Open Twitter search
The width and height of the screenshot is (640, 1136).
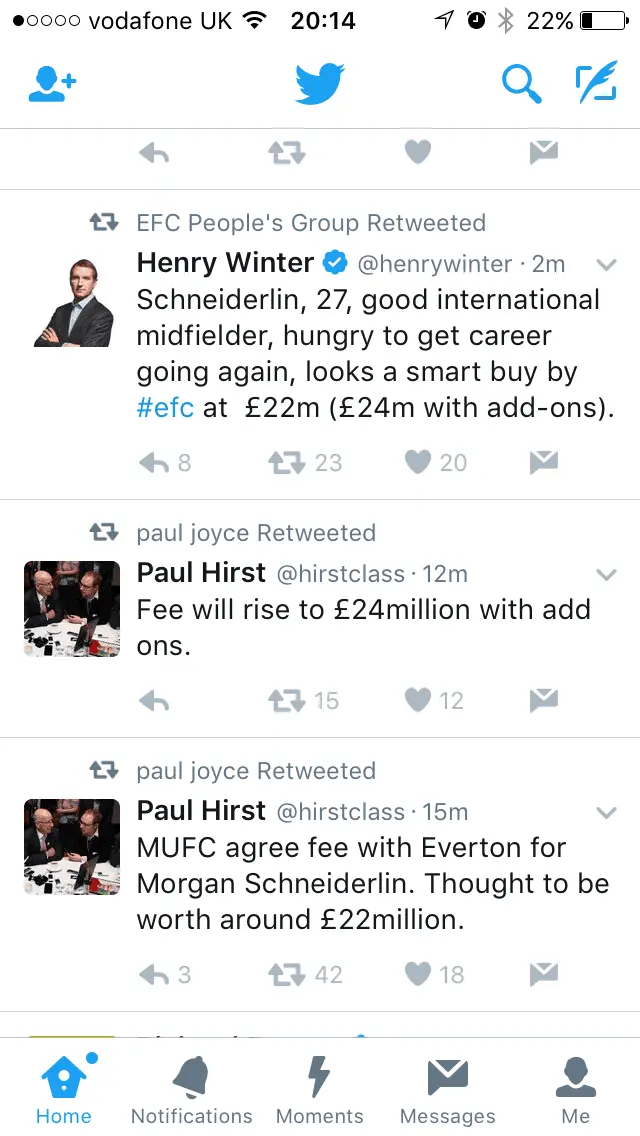[521, 84]
